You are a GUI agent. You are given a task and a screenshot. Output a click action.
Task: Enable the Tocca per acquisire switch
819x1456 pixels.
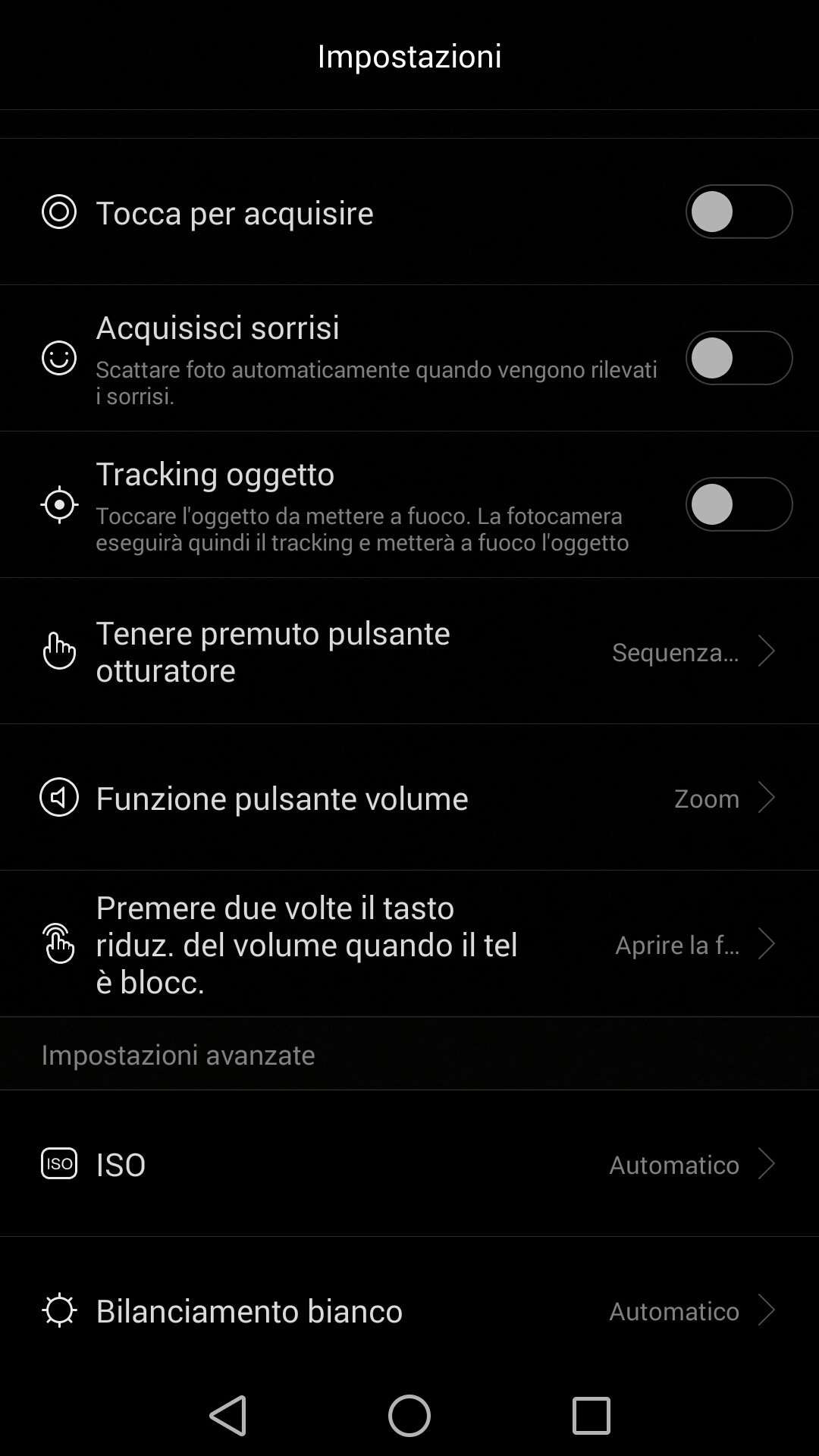[739, 212]
